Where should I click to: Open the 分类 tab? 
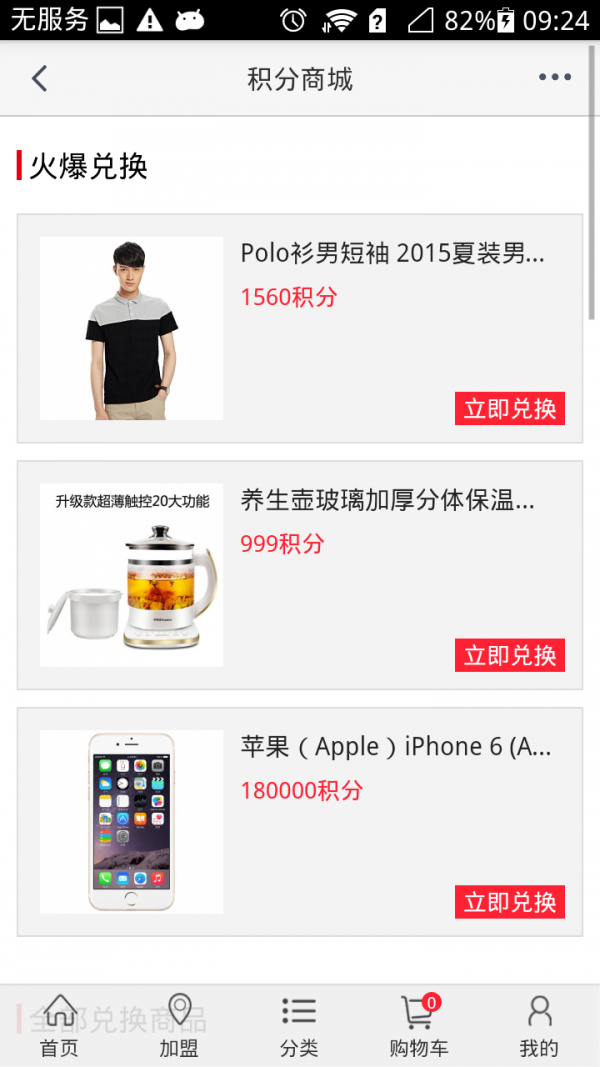[x=299, y=1026]
